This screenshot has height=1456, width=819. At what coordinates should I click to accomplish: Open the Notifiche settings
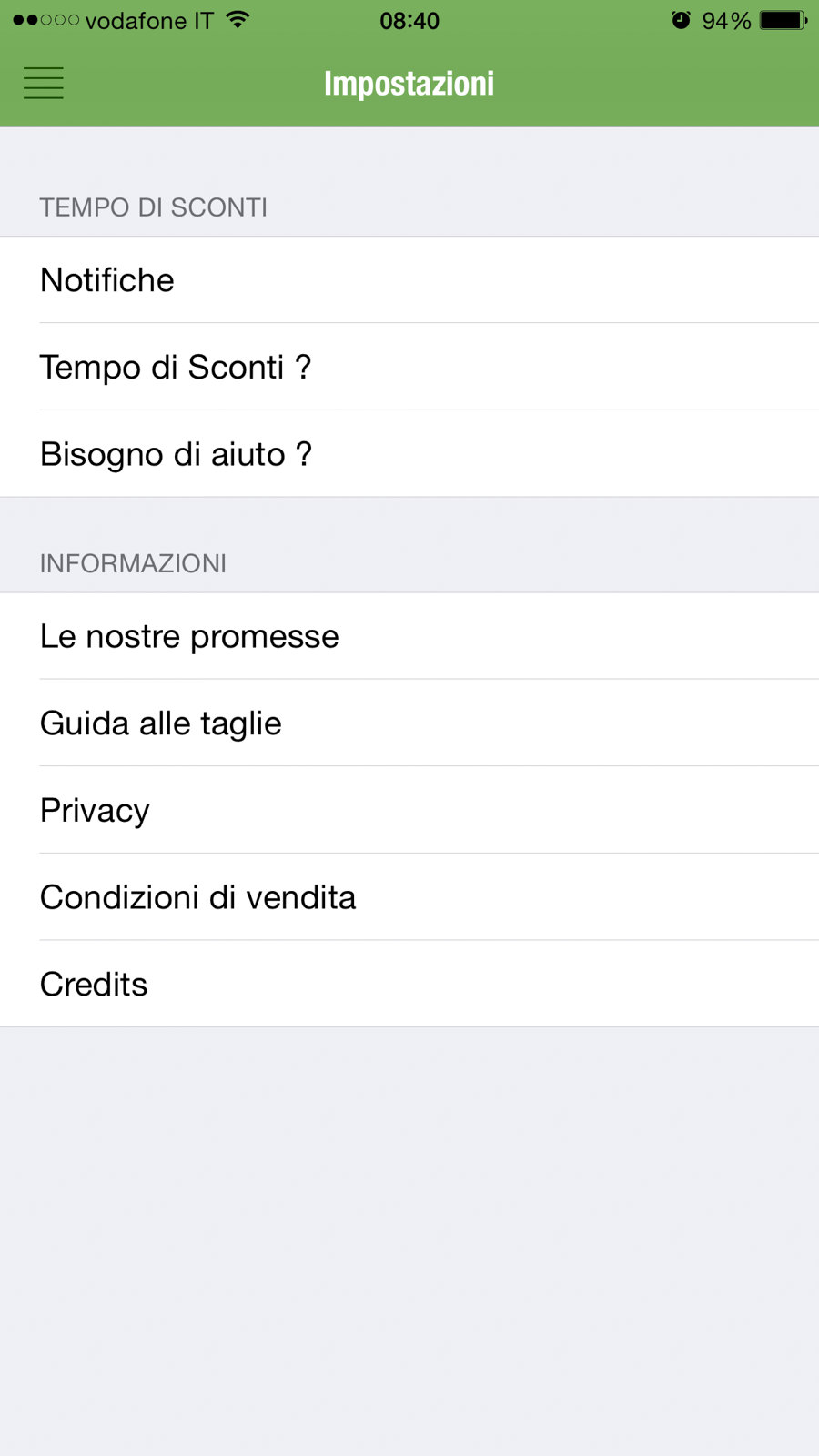(409, 280)
